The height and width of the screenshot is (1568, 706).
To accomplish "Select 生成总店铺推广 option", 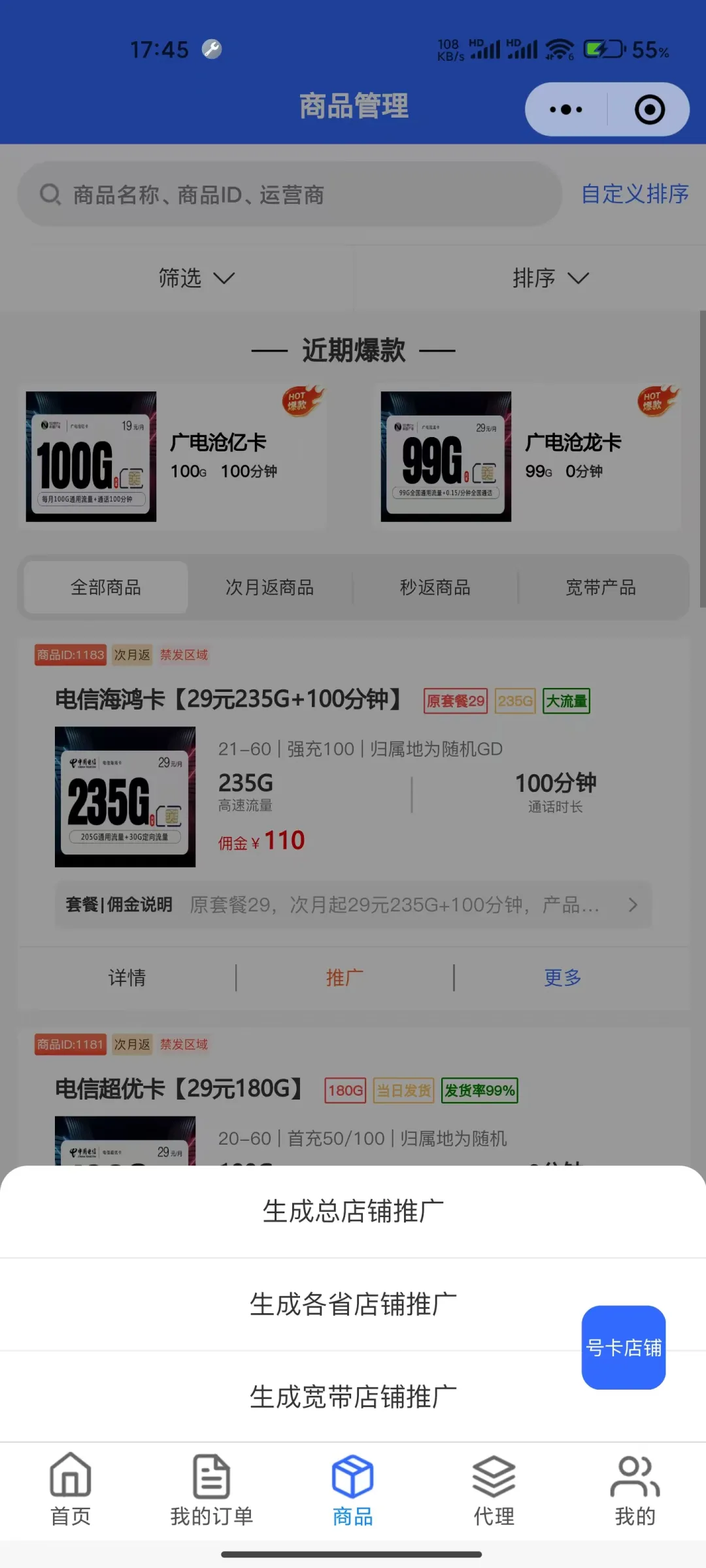I will point(353,1211).
